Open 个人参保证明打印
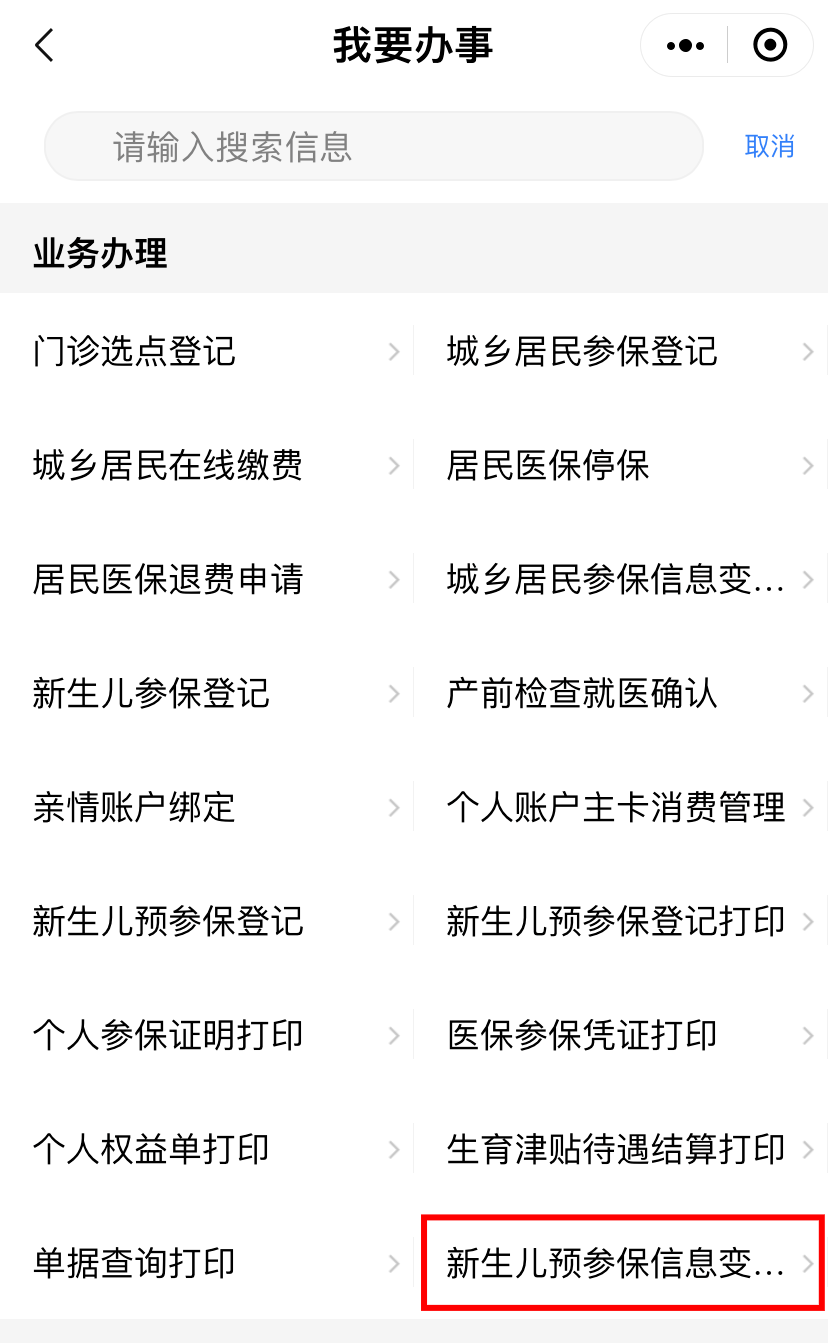The width and height of the screenshot is (828, 1343). 206,1035
